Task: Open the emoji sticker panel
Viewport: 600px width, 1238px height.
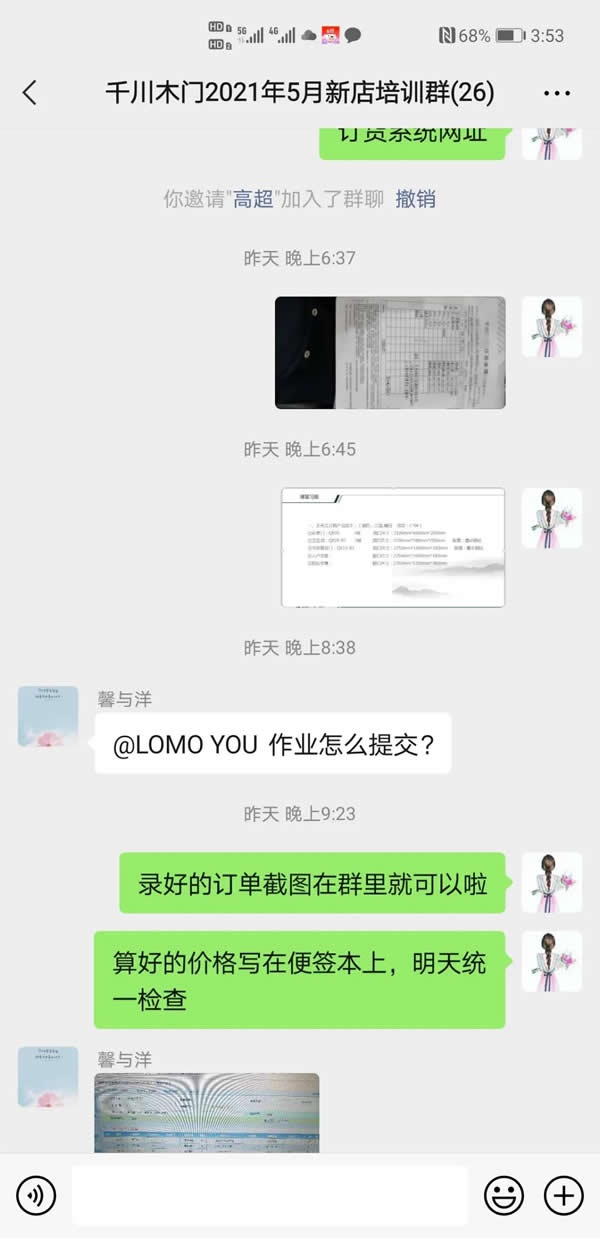Action: (504, 1195)
